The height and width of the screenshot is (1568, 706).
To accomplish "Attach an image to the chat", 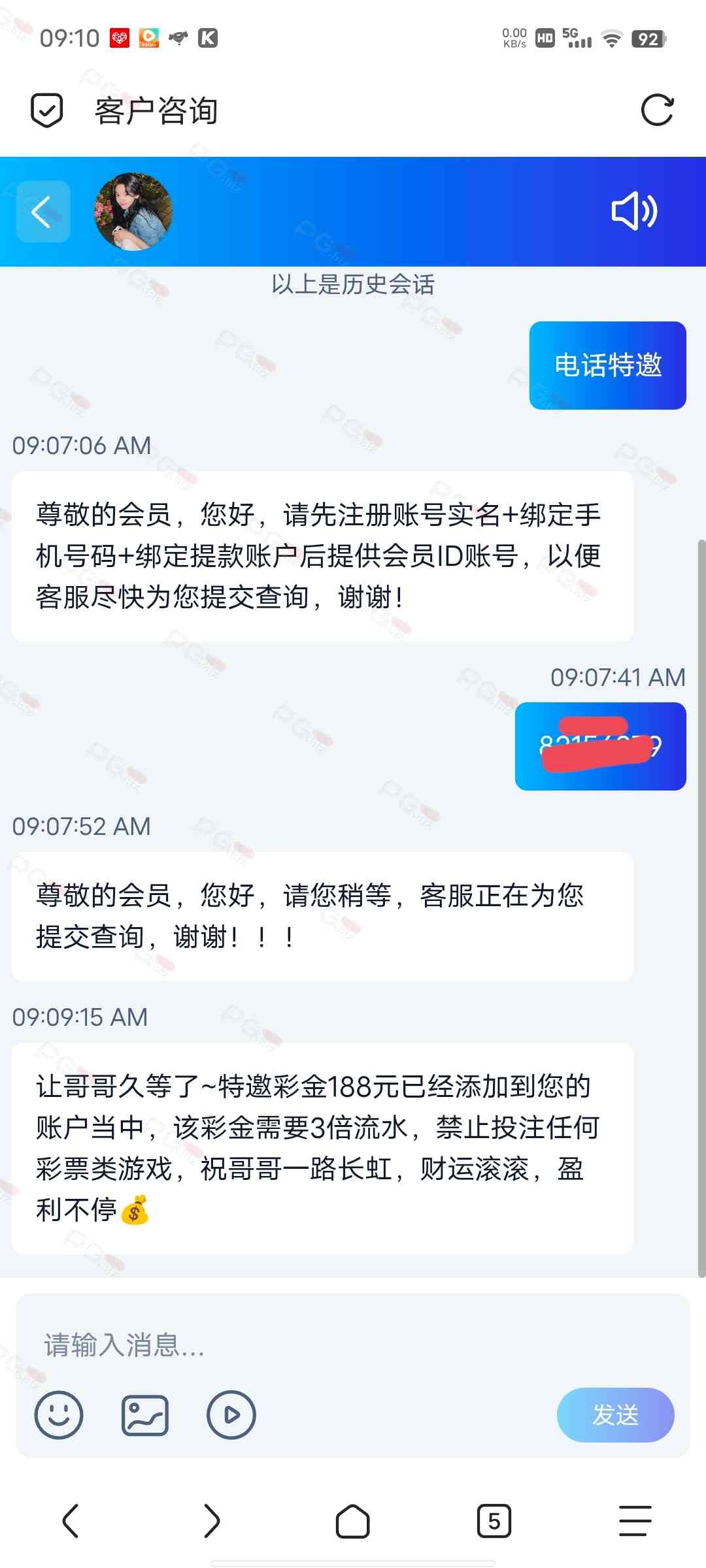I will (x=145, y=1414).
